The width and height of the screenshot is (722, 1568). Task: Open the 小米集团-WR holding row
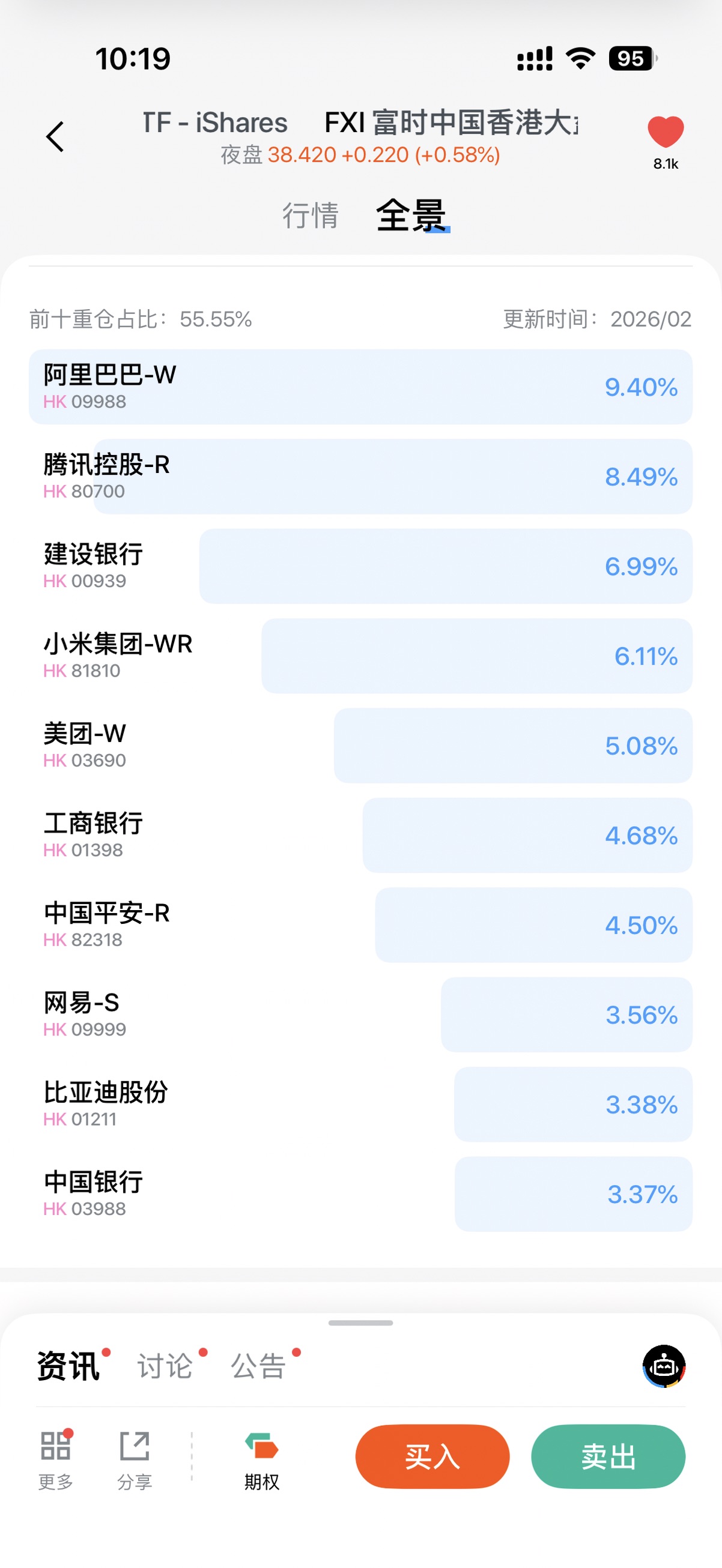360,656
